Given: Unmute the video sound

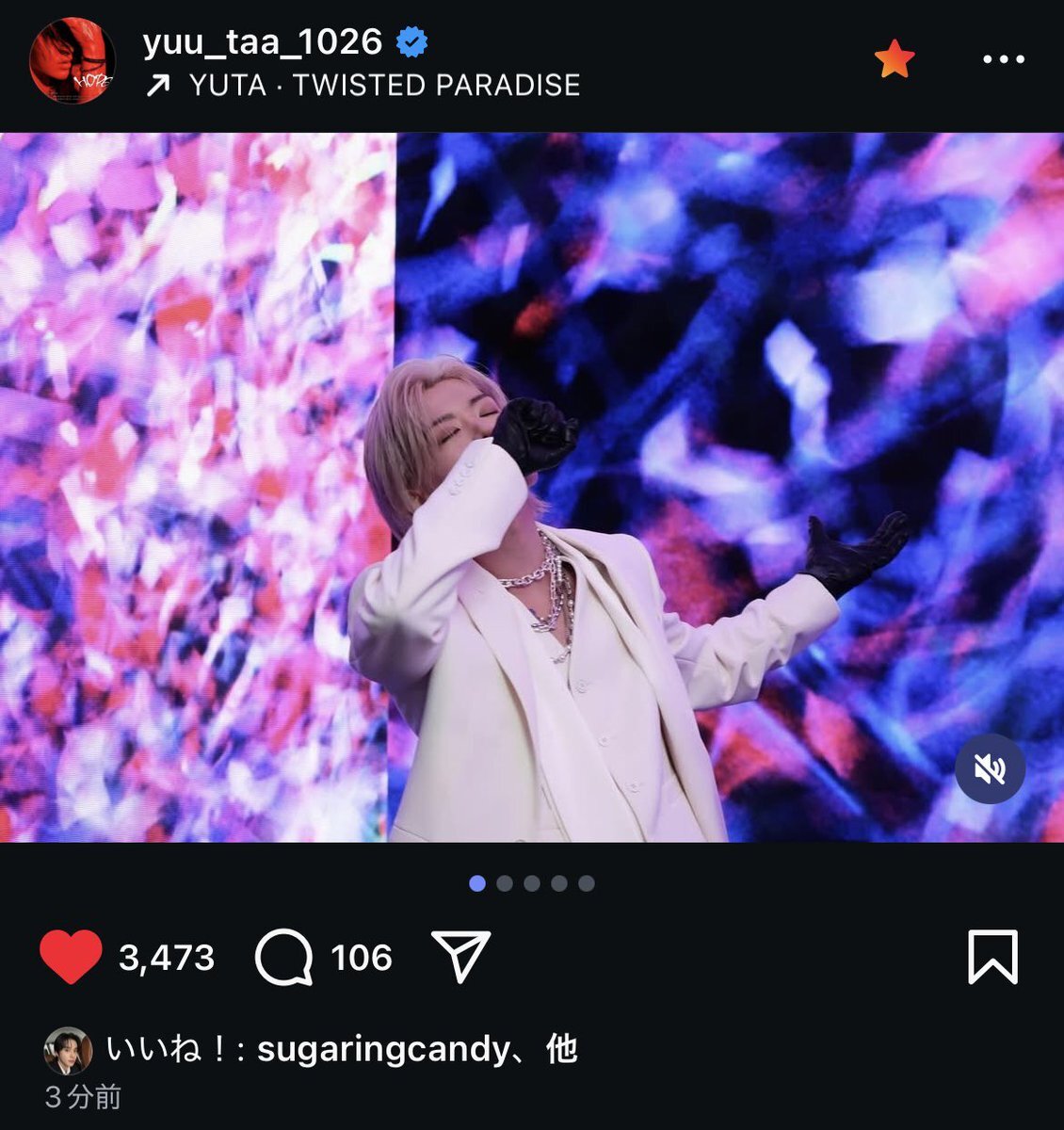Looking at the screenshot, I should pos(990,769).
